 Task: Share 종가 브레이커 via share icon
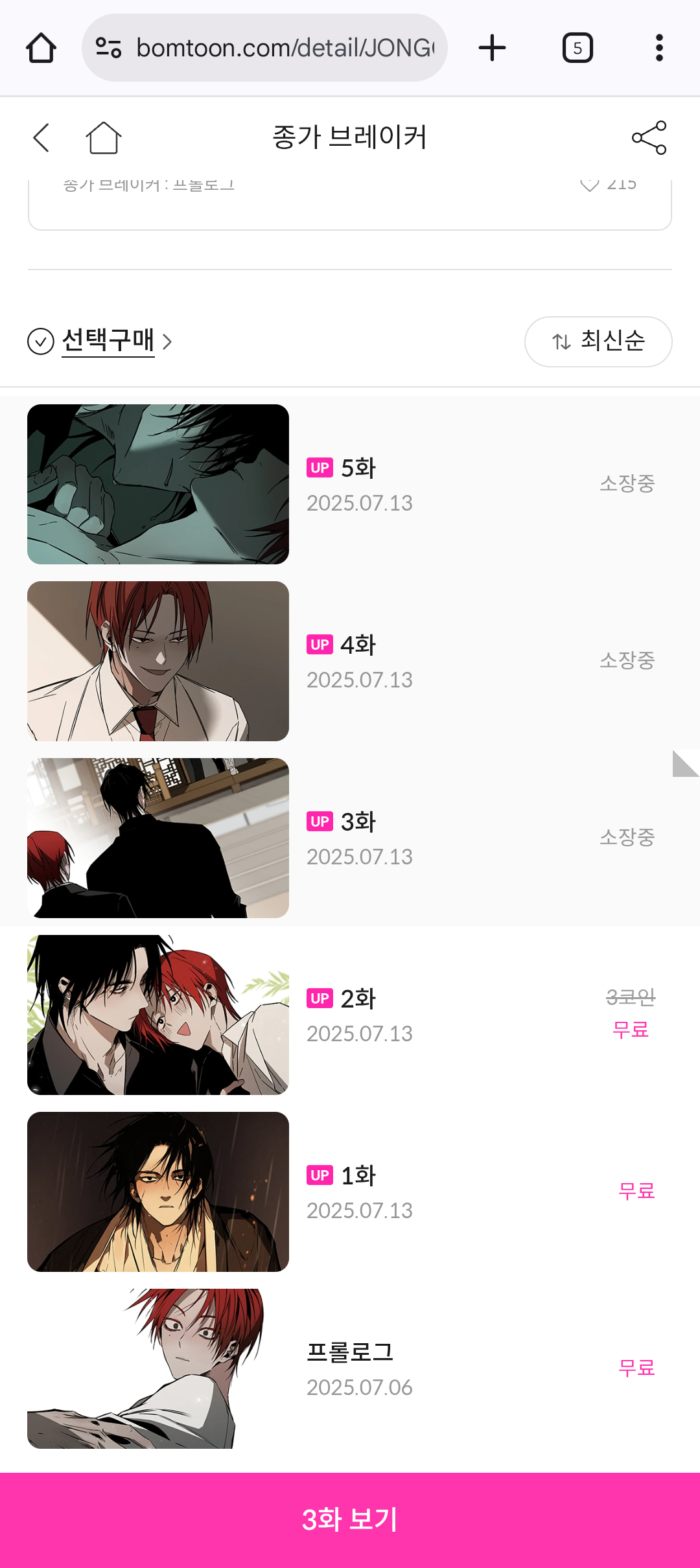649,137
